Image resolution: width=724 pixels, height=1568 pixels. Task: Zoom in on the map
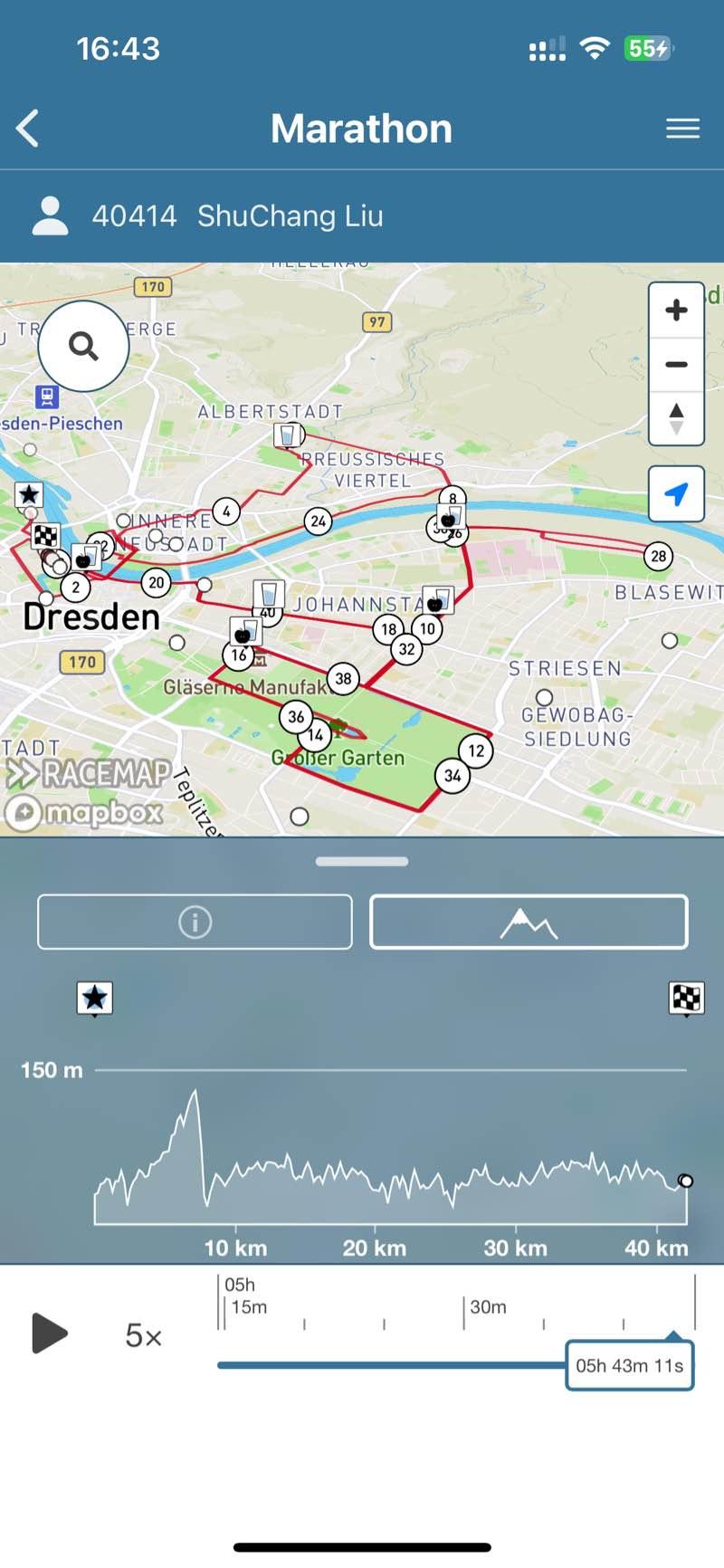click(x=676, y=311)
